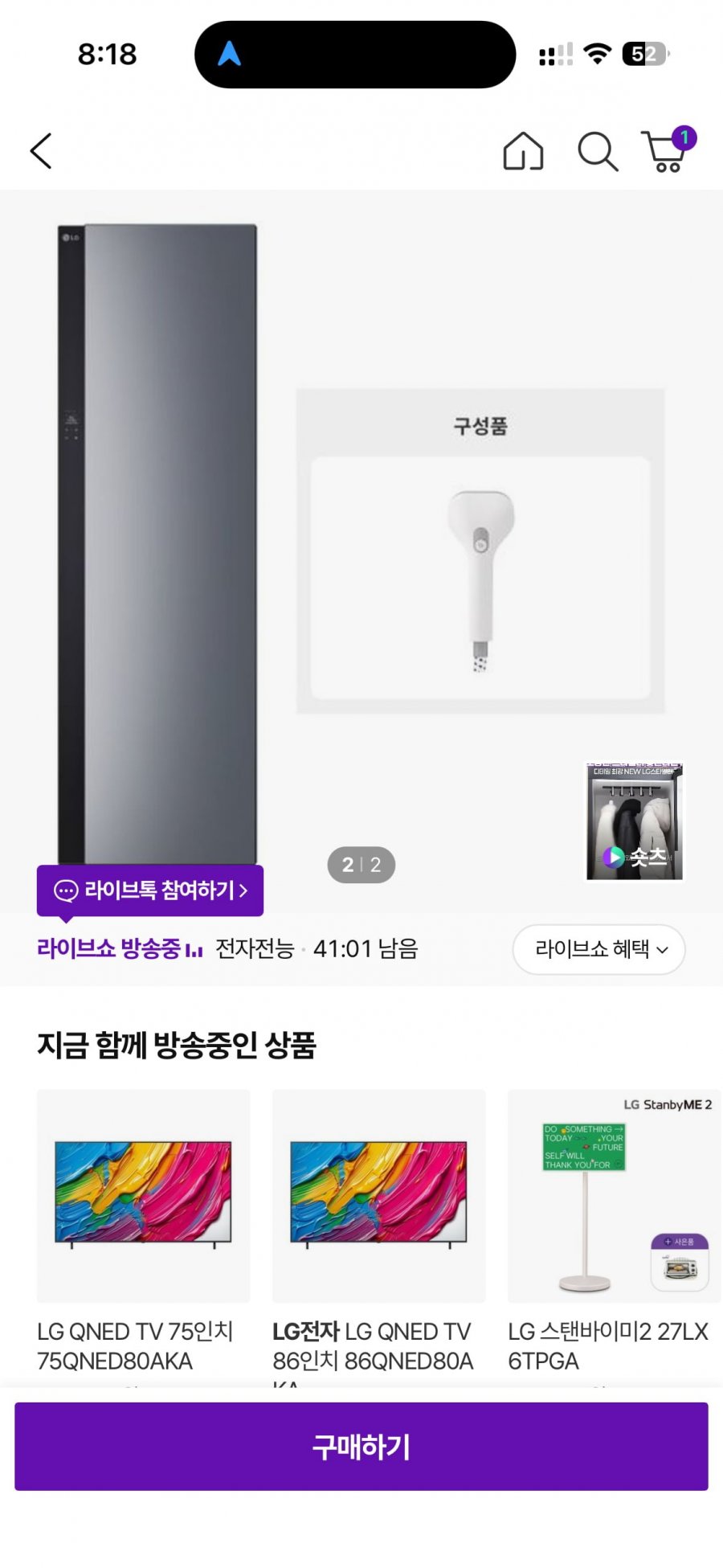Image resolution: width=723 pixels, height=1568 pixels.
Task: Tap the 구매하기 purchase button
Action: [361, 1447]
